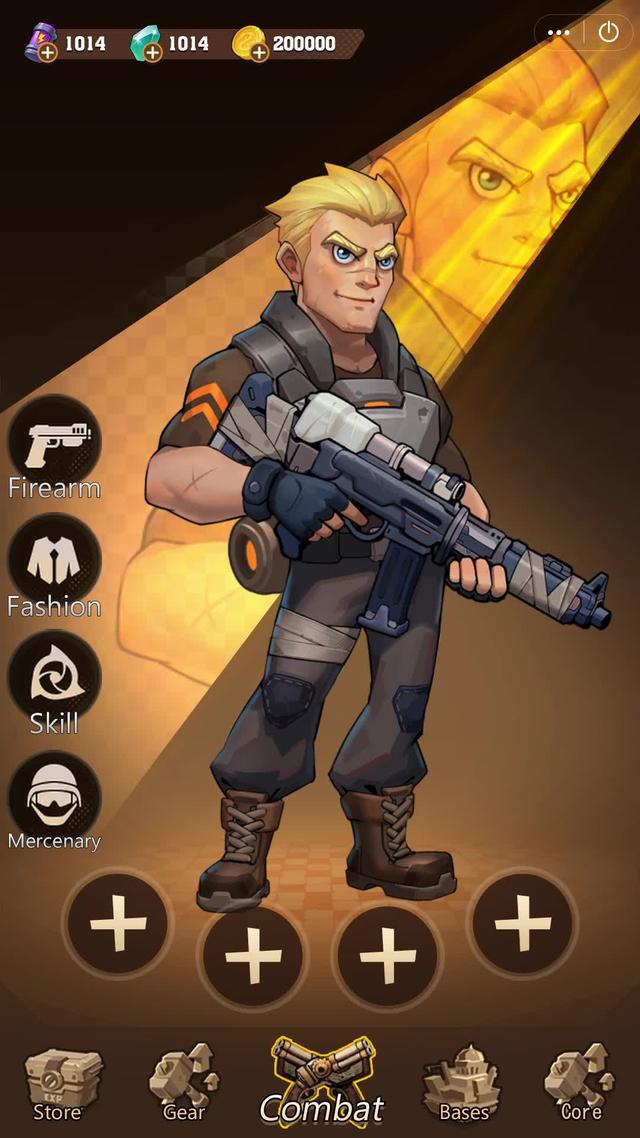Open the Core tab
Viewport: 640px width, 1138px height.
581,1084
